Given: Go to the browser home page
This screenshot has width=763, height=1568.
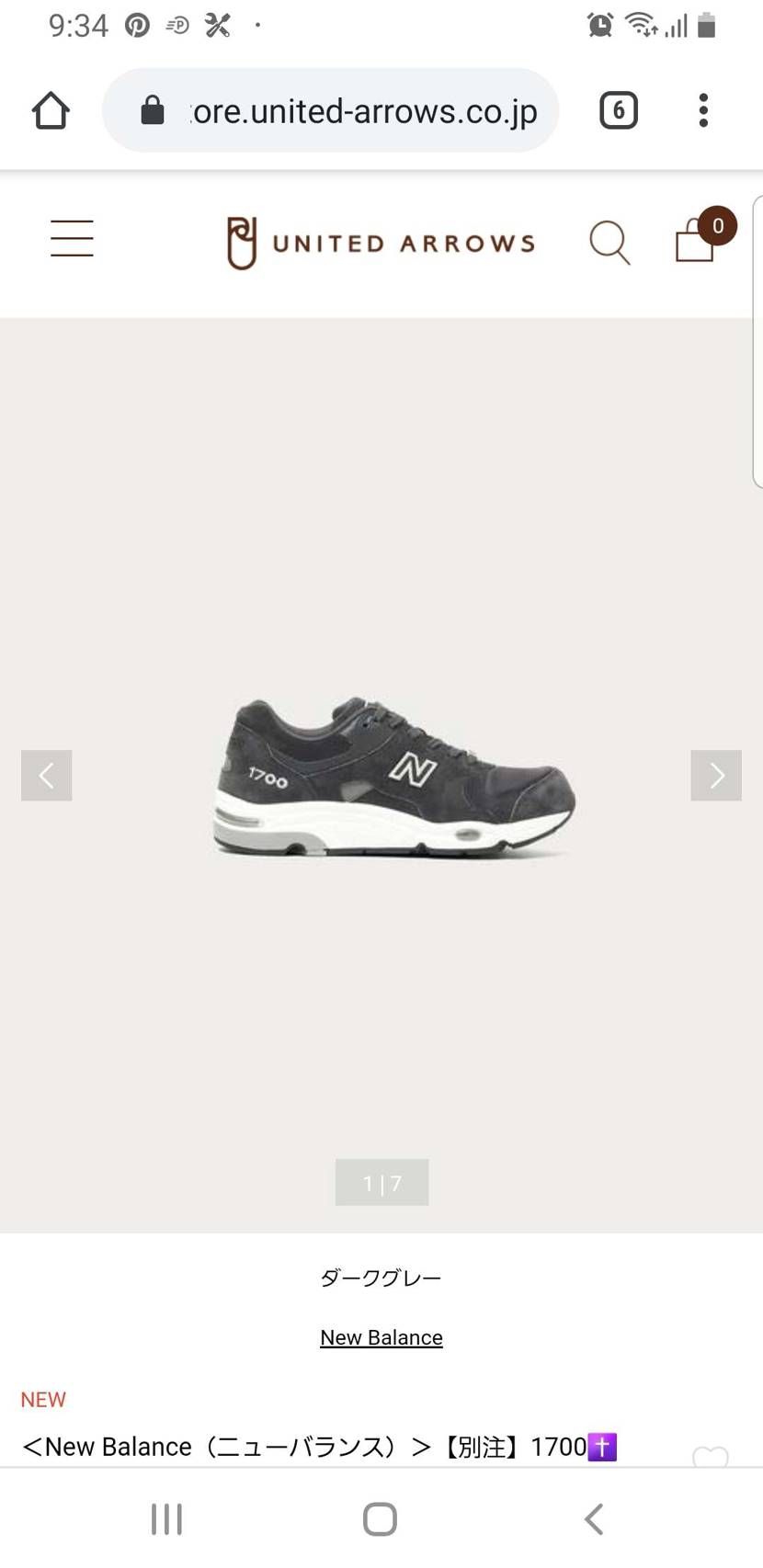Looking at the screenshot, I should point(51,111).
